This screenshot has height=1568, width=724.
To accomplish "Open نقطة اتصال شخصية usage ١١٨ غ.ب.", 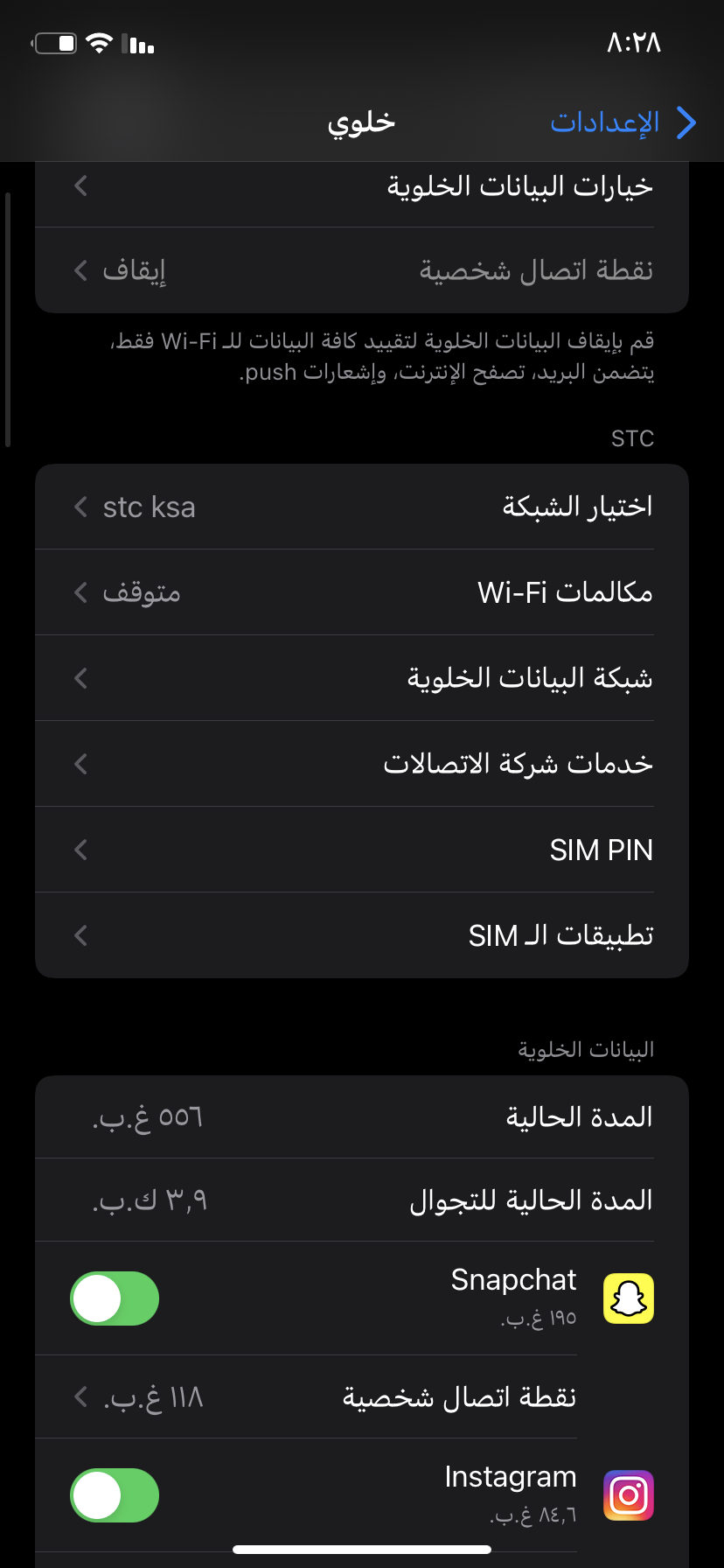I will pyautogui.click(x=362, y=1396).
